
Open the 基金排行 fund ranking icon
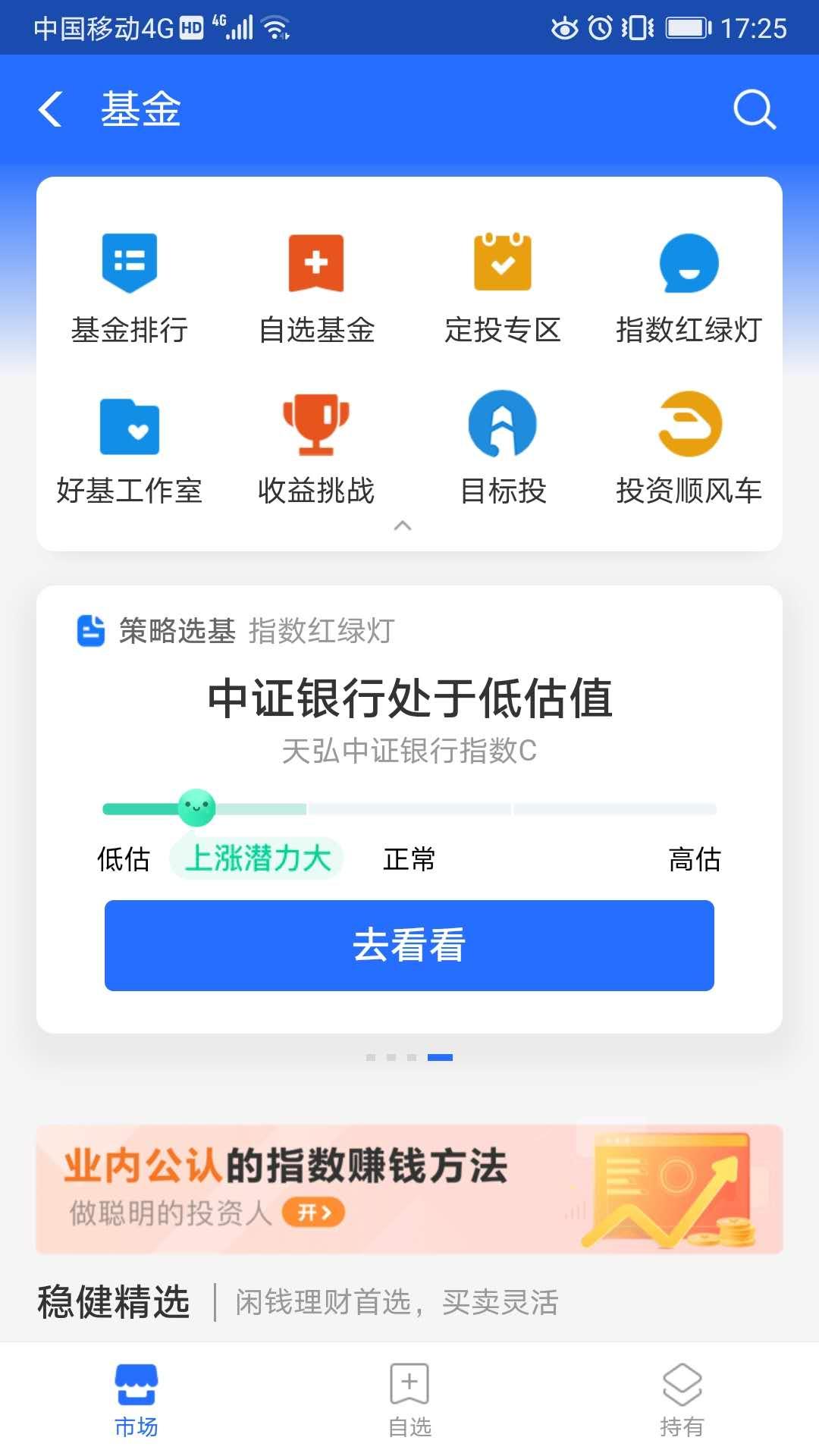[x=130, y=288]
